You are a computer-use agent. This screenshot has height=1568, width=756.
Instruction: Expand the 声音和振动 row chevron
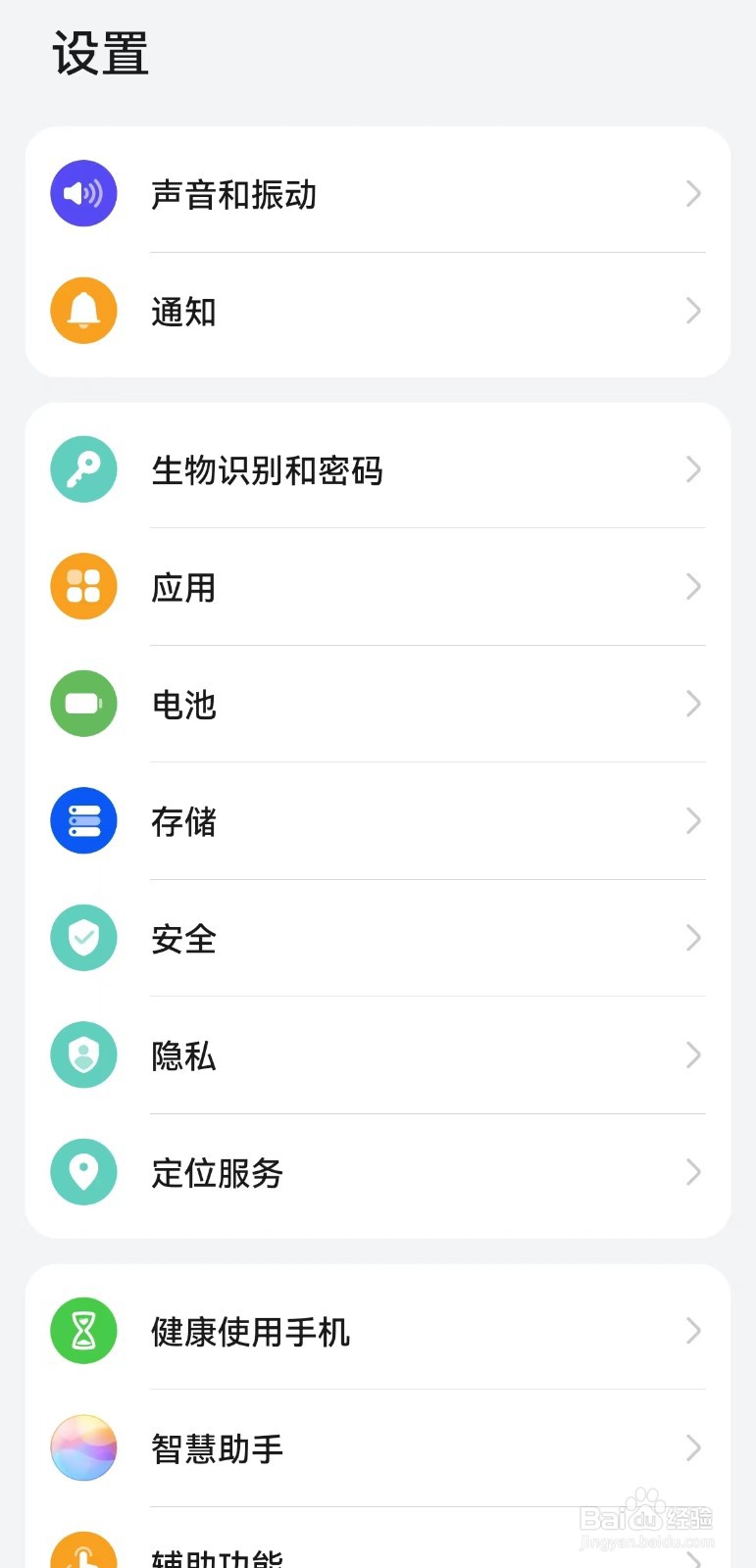pos(693,193)
